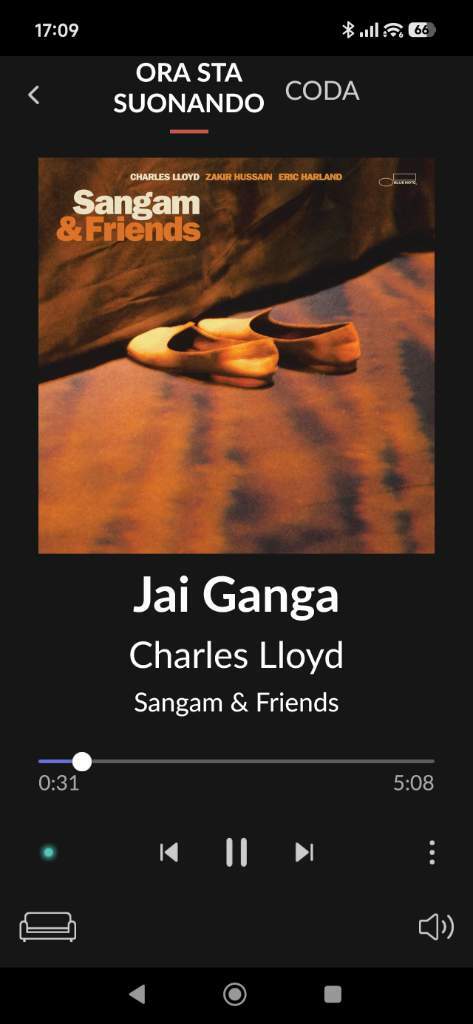Open the artist Charles Lloyd
Screen dimensions: 473x1024
(236, 655)
